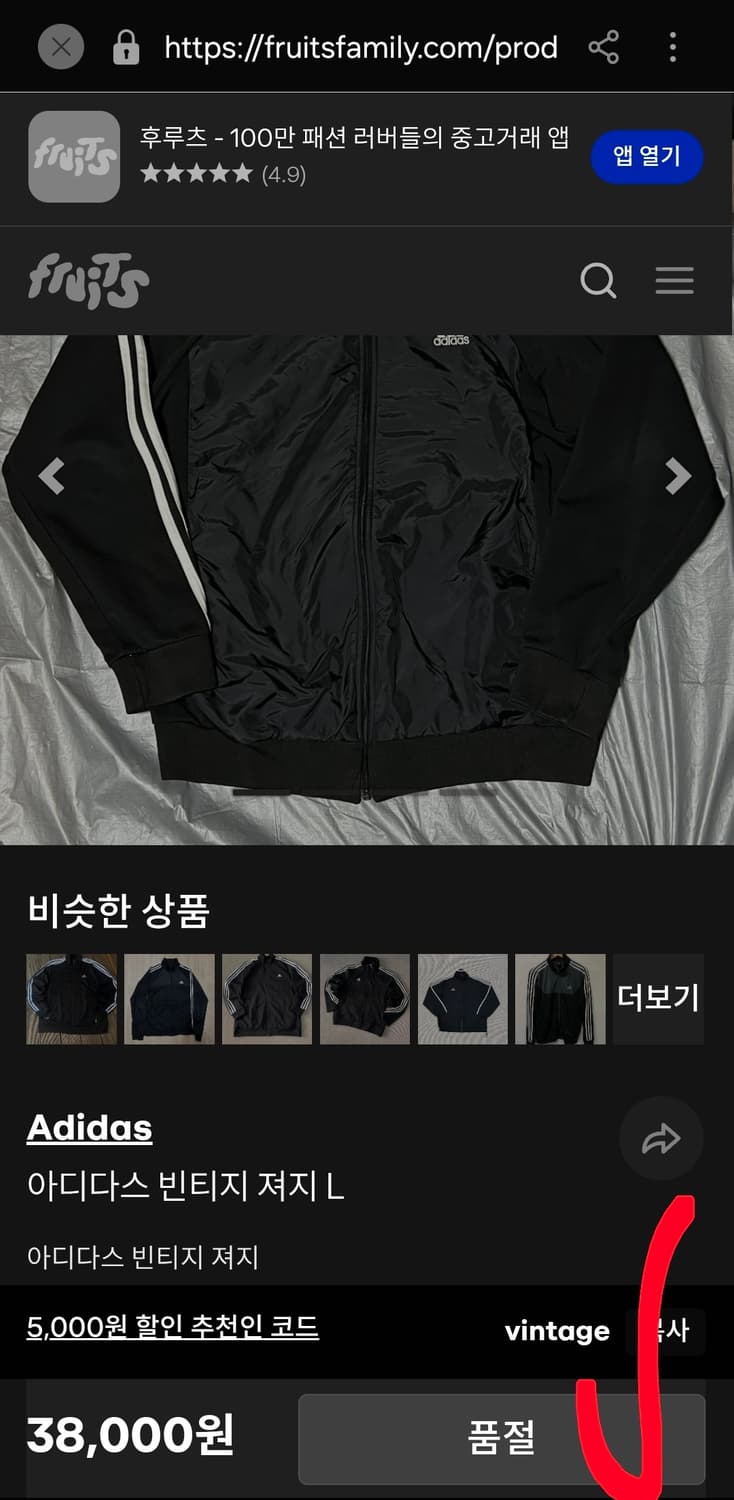
Task: Select the gray-and-black jacket similar product thumbnail
Action: point(559,998)
